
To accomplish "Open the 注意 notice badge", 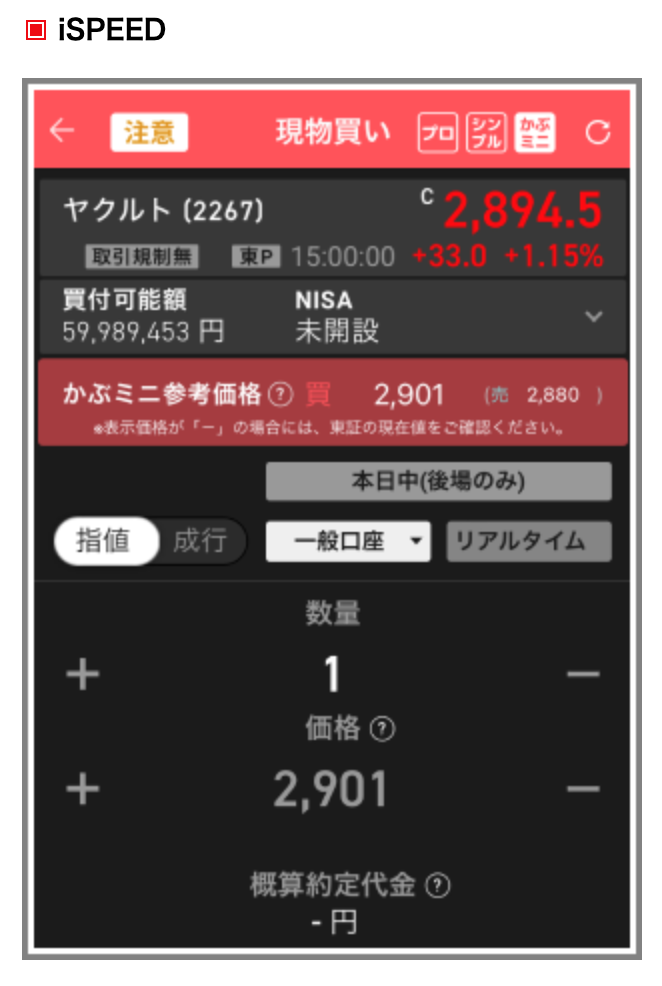I will pyautogui.click(x=149, y=132).
